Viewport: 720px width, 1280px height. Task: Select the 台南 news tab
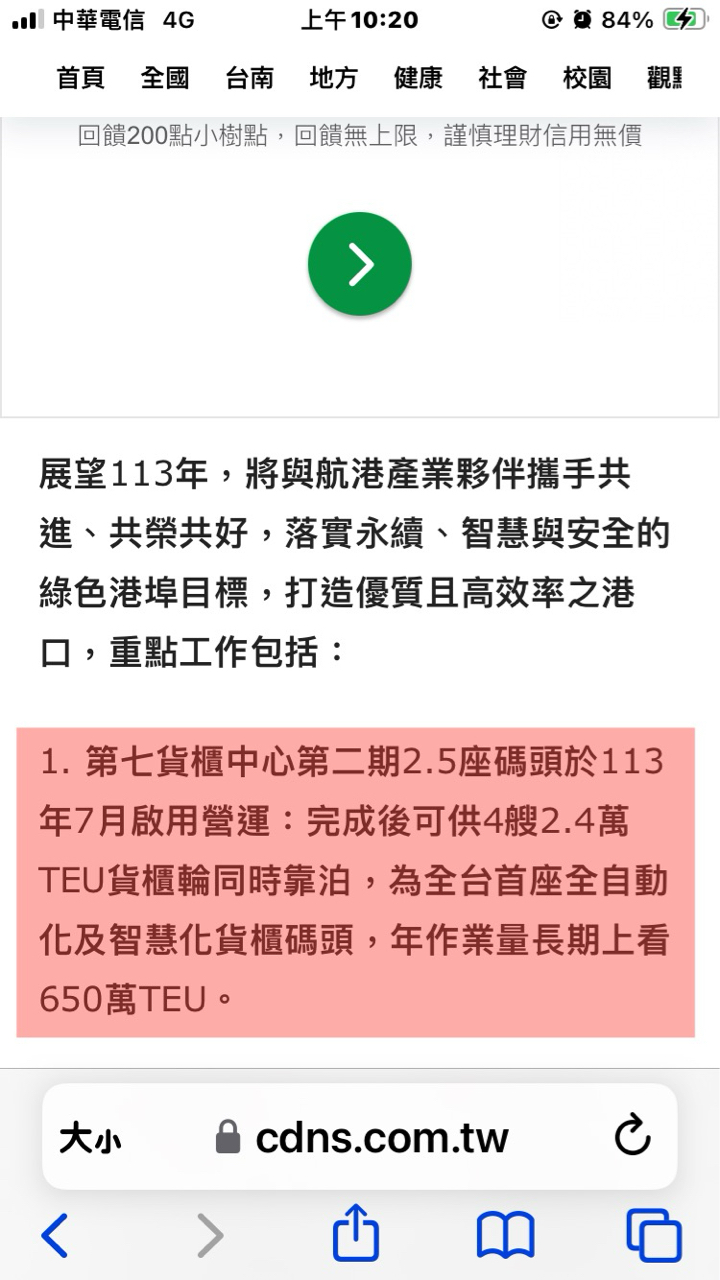click(x=249, y=78)
